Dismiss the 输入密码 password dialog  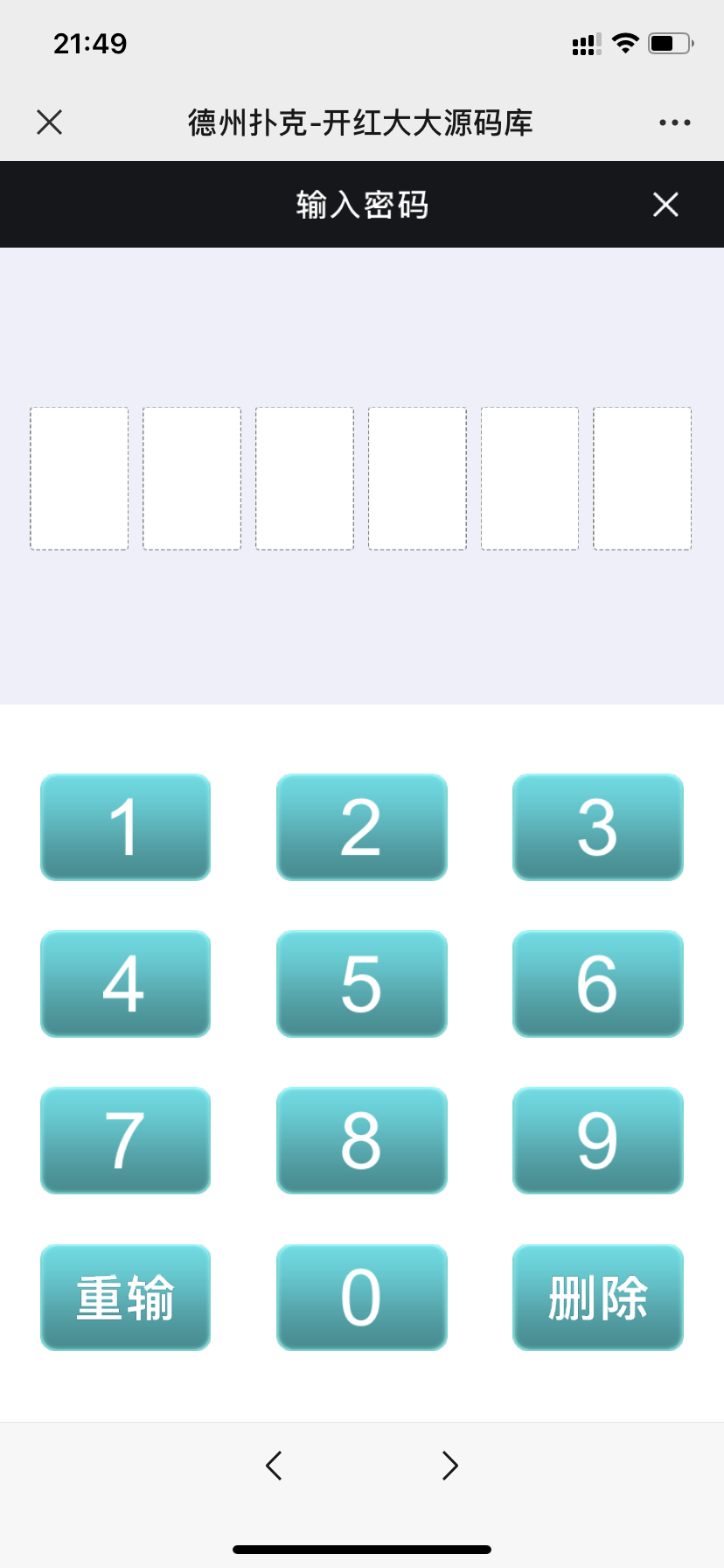click(665, 205)
